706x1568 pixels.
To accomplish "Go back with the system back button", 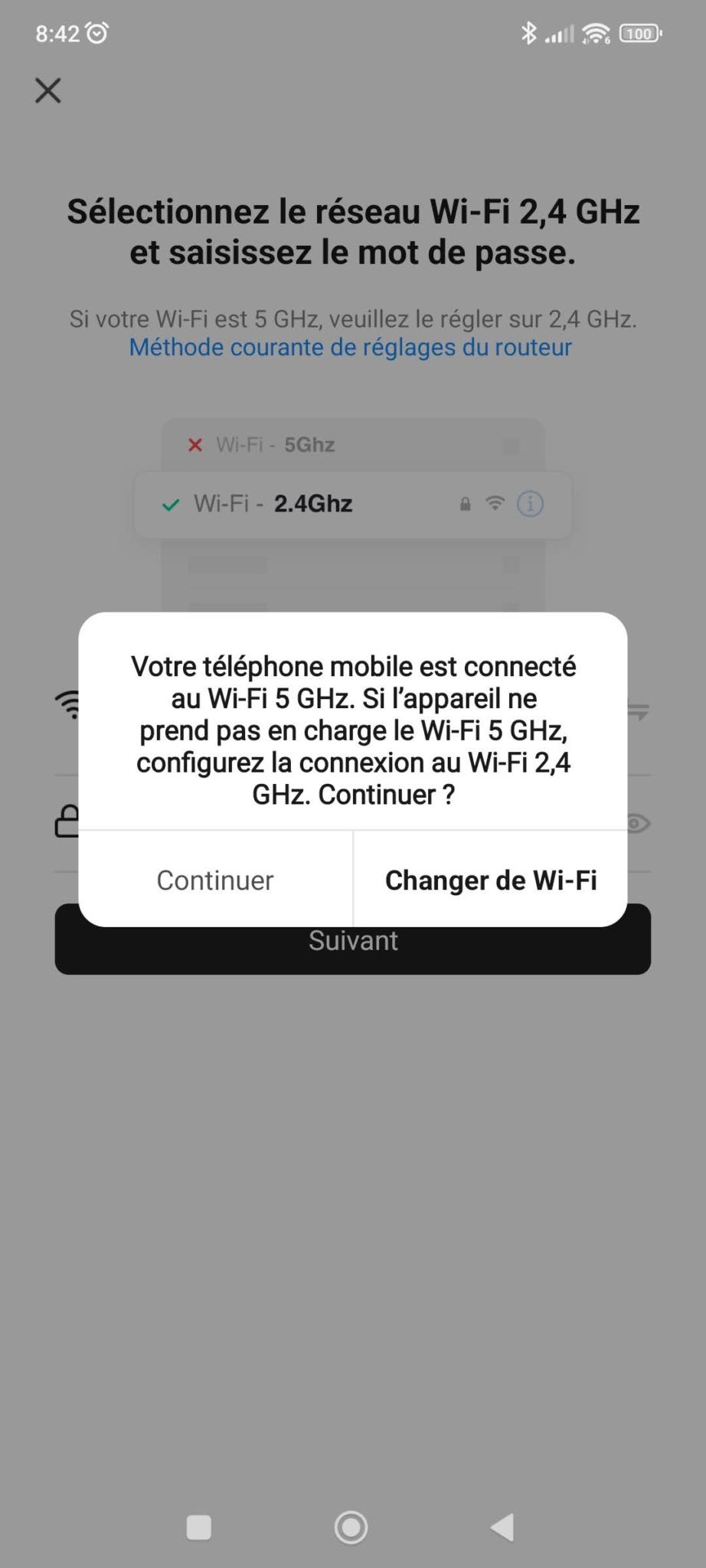I will (x=502, y=1527).
